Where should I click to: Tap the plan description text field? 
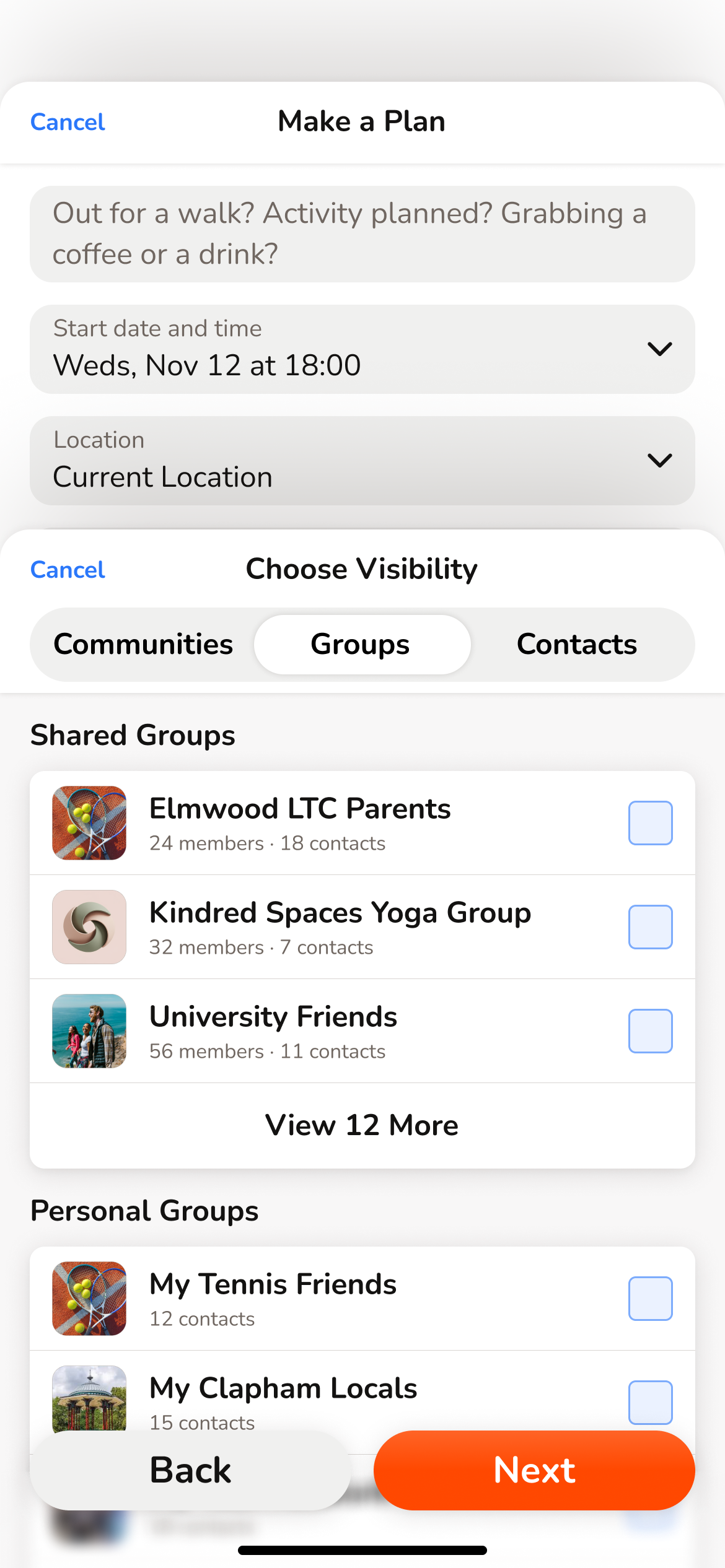coord(362,234)
